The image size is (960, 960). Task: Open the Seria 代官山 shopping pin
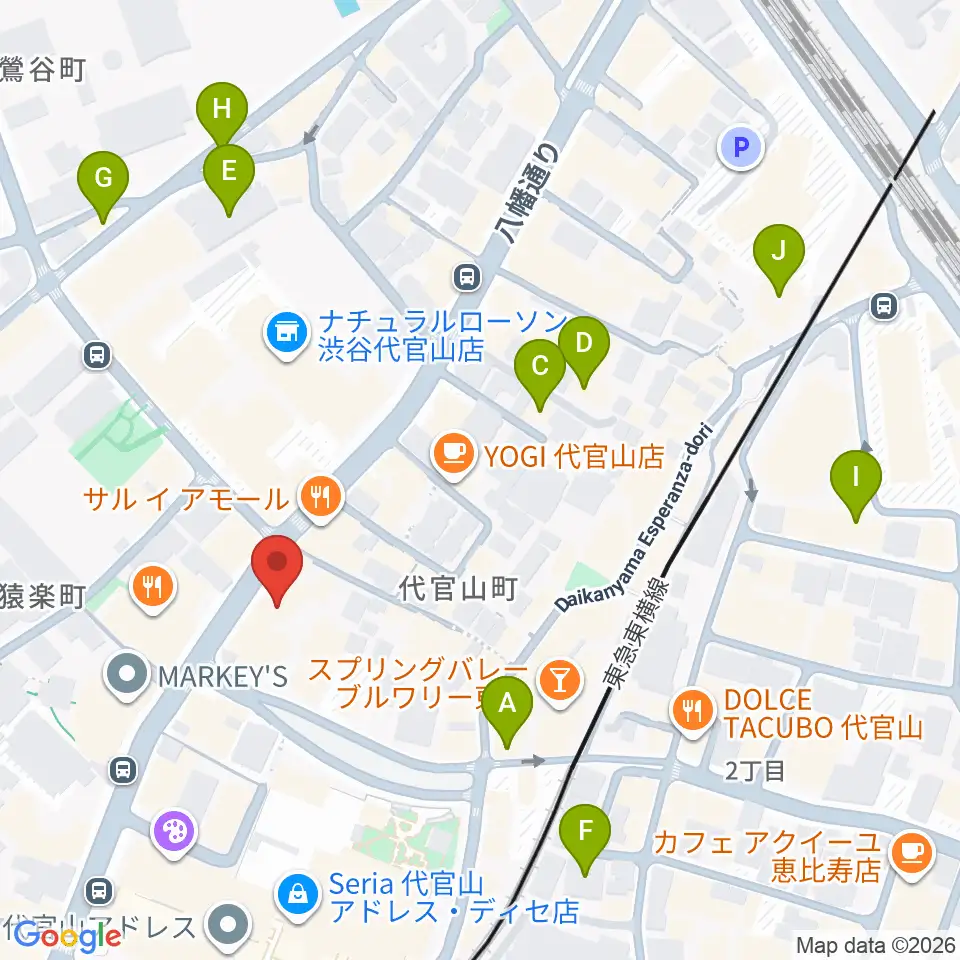point(298,896)
